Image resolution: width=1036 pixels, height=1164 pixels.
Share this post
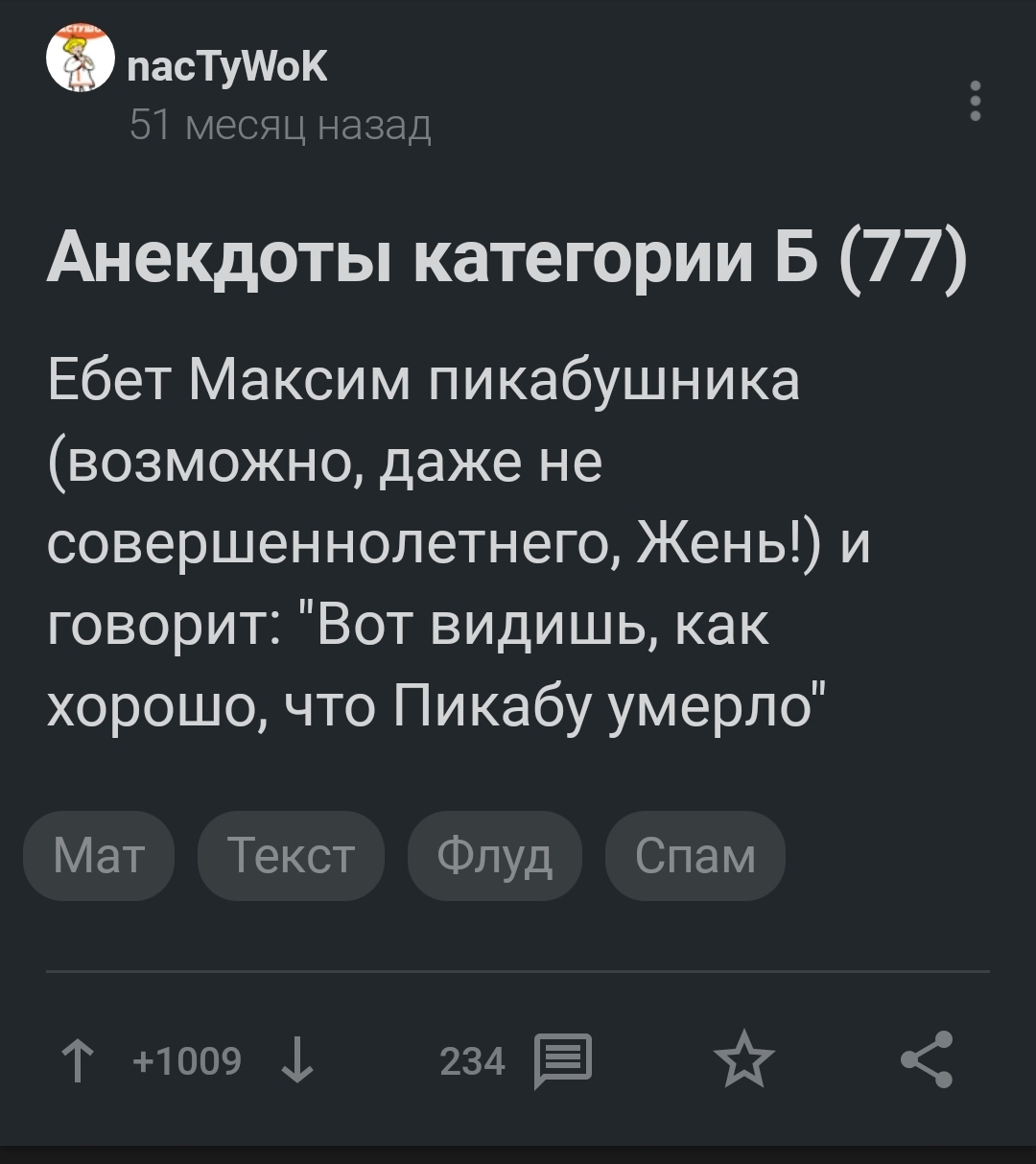tap(927, 1059)
